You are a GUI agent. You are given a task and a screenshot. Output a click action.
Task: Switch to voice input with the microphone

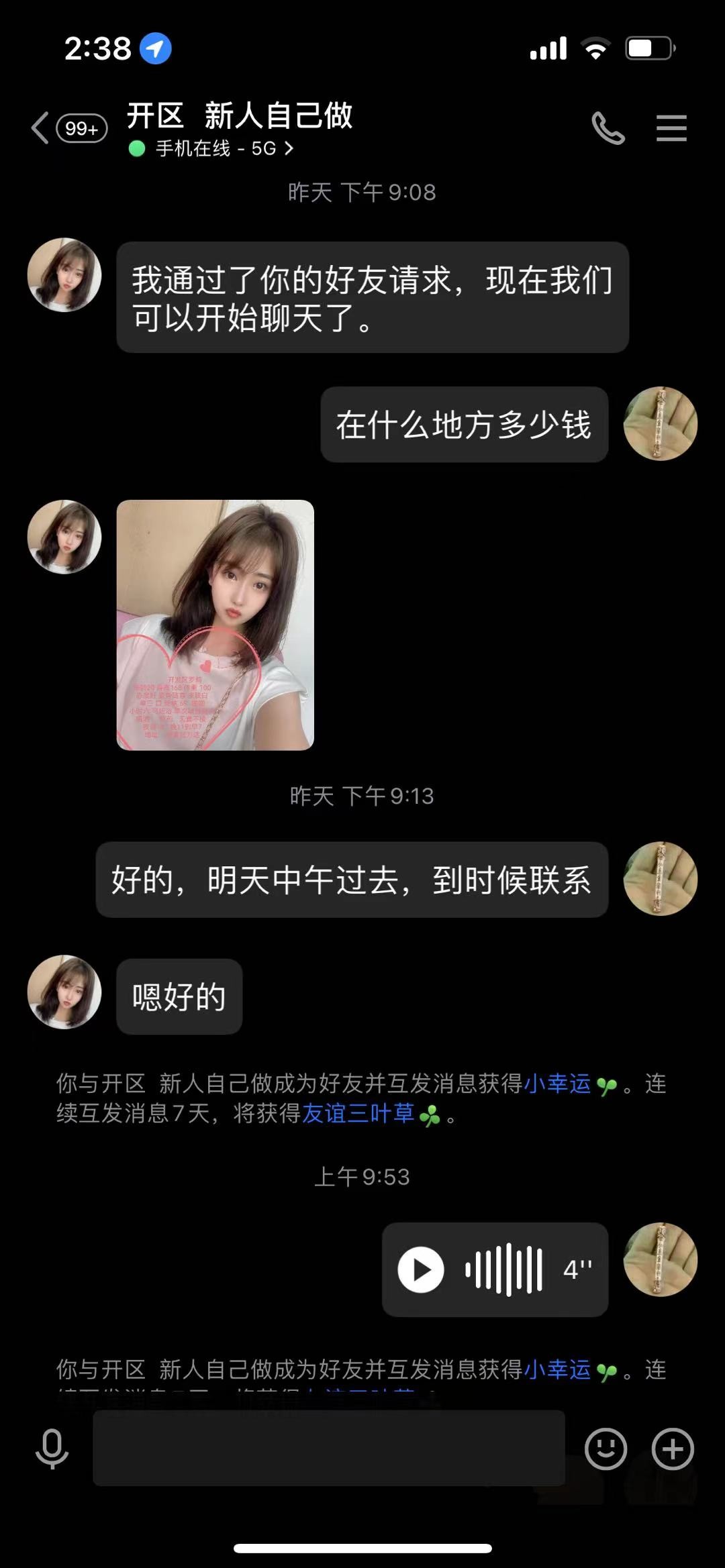tap(52, 1448)
